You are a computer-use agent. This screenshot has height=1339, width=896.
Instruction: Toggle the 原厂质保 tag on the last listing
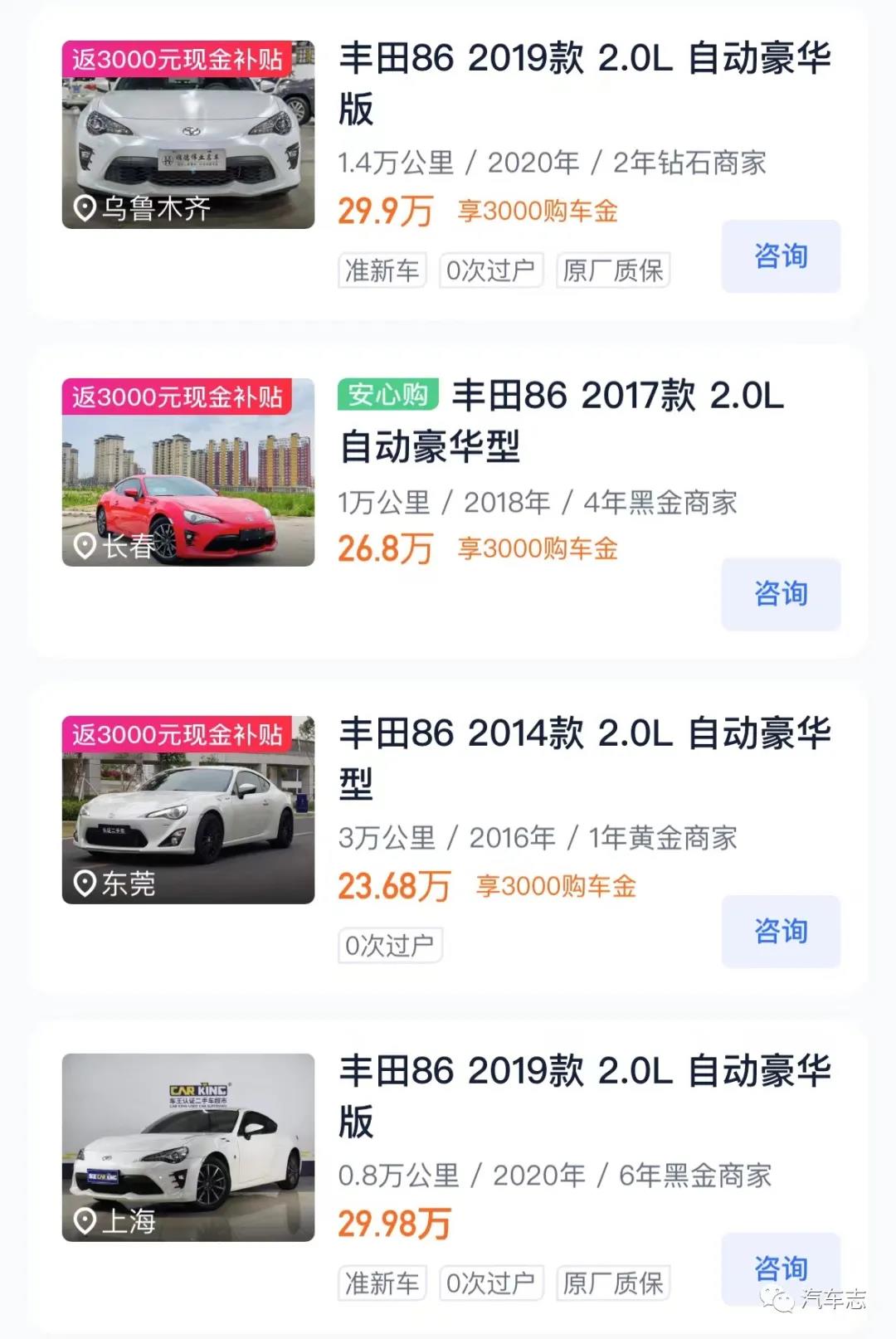tap(616, 1283)
